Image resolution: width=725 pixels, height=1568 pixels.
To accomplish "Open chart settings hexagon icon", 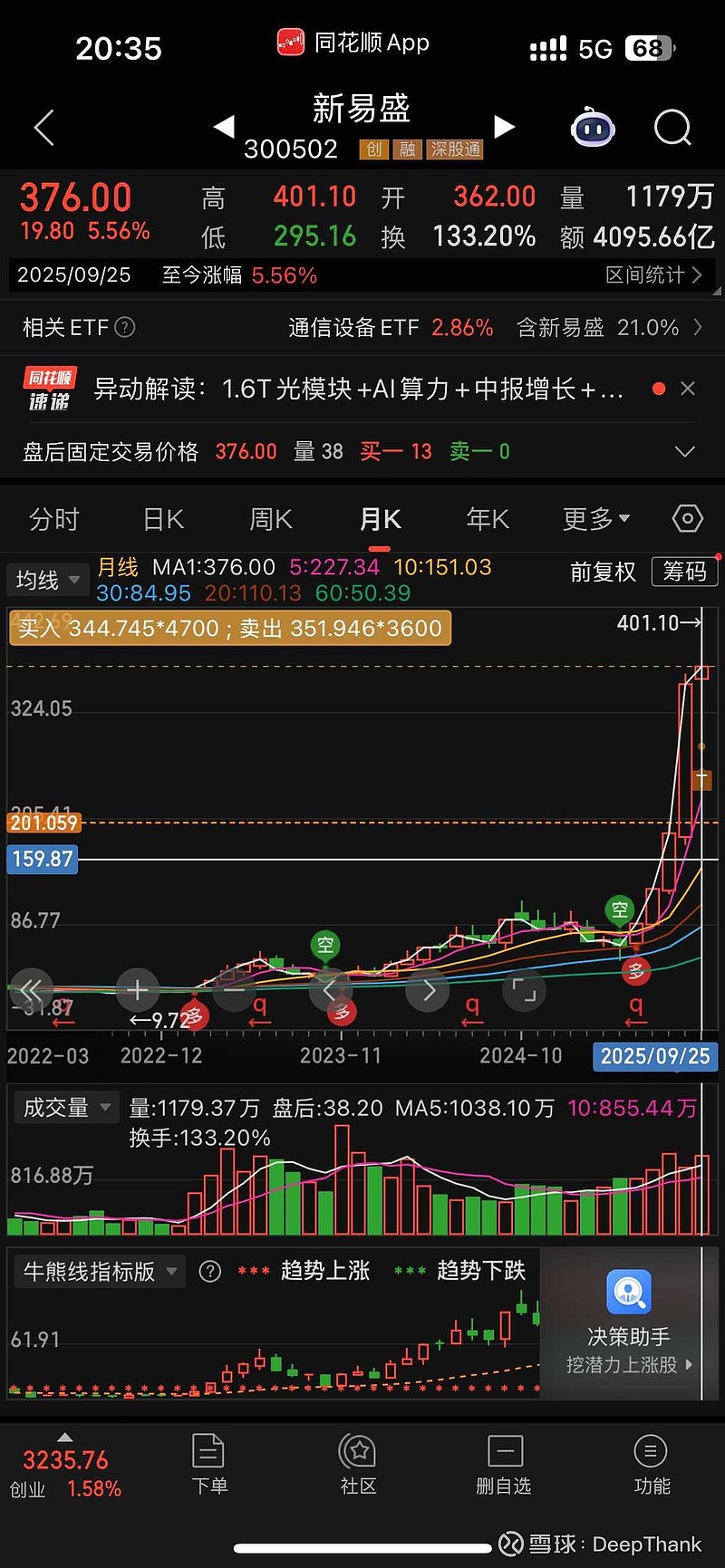I will [x=688, y=519].
